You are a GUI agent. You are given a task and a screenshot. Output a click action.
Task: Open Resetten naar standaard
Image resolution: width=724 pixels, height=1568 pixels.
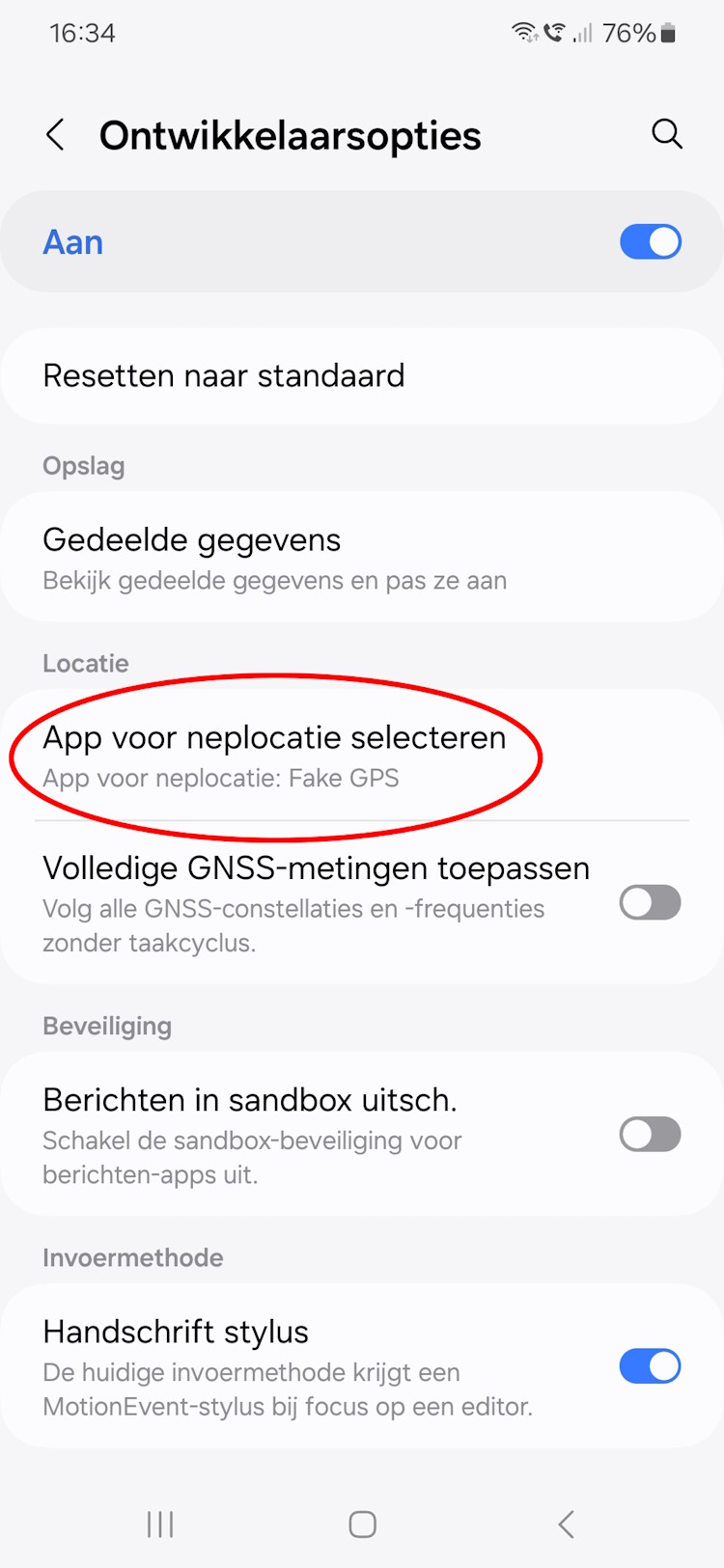click(x=362, y=376)
